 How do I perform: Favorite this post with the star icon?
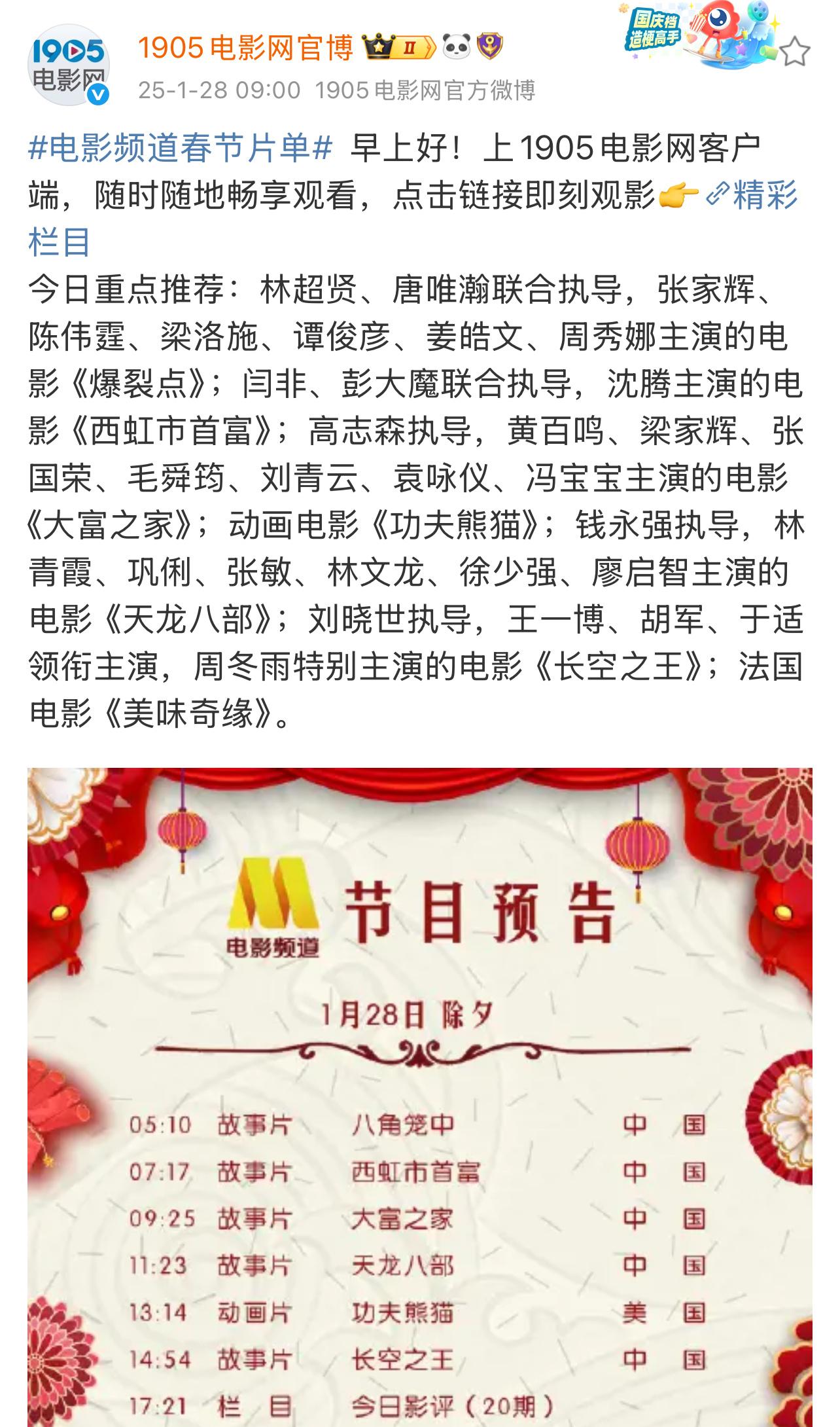pos(795,52)
